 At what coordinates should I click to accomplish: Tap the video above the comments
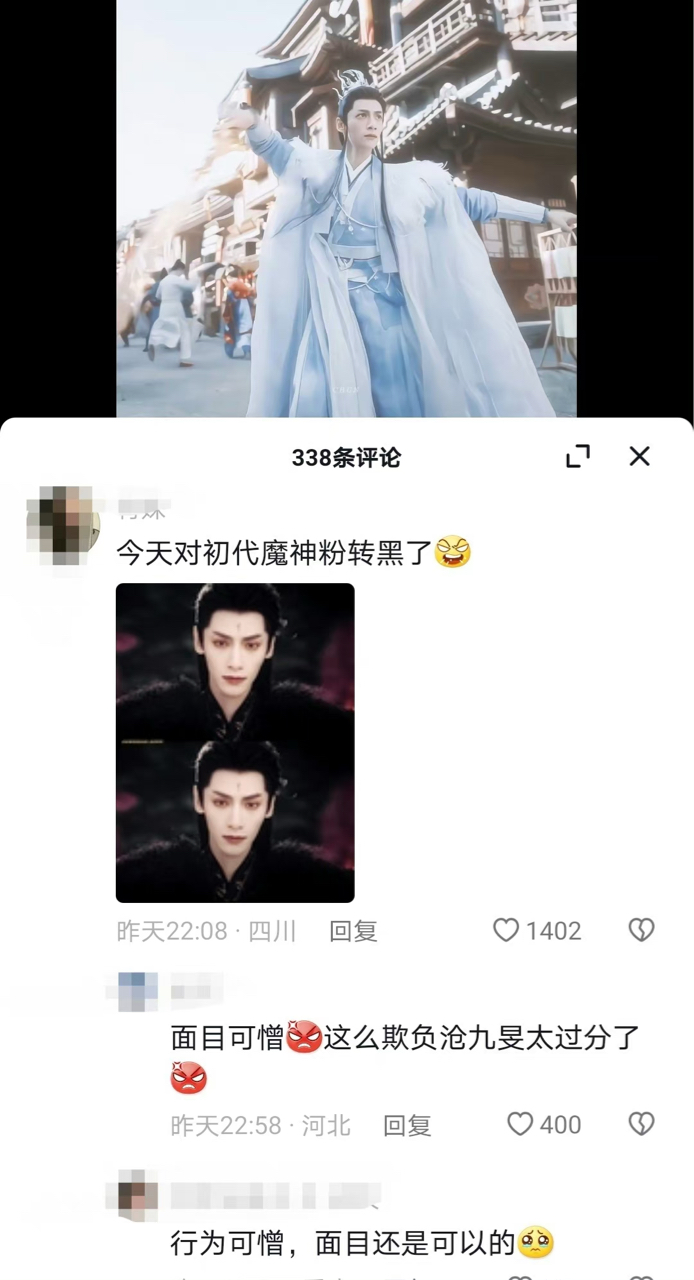[x=346, y=208]
